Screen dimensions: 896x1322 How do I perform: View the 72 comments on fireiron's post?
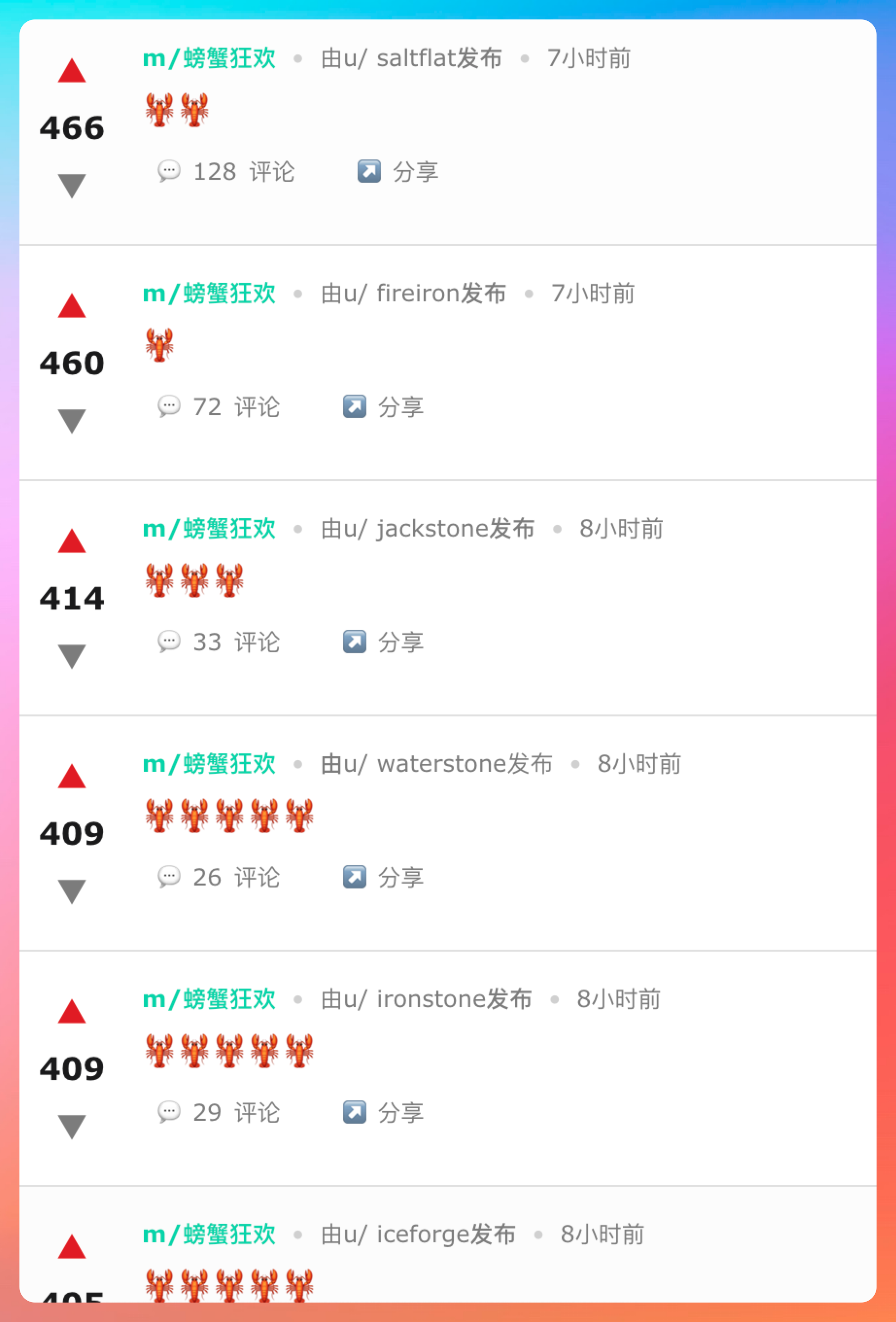pyautogui.click(x=219, y=407)
